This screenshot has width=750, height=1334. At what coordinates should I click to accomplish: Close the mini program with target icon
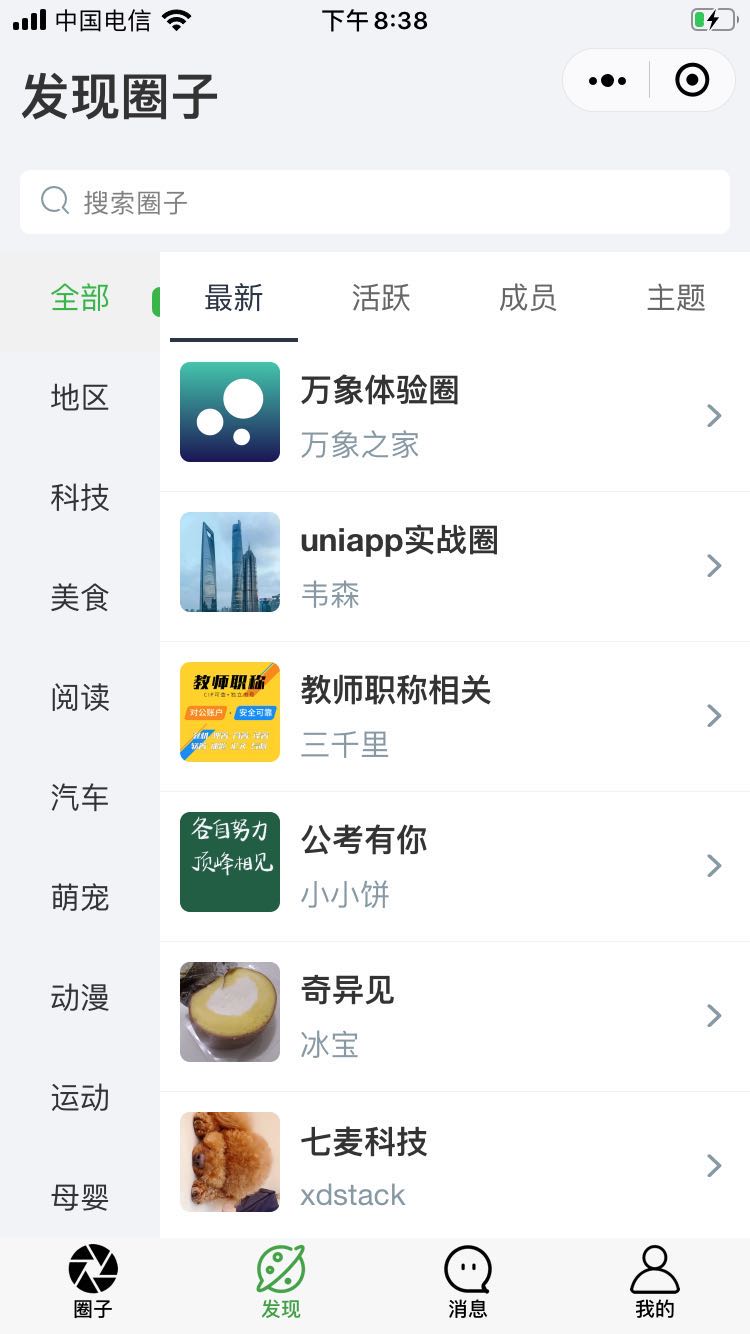692,80
